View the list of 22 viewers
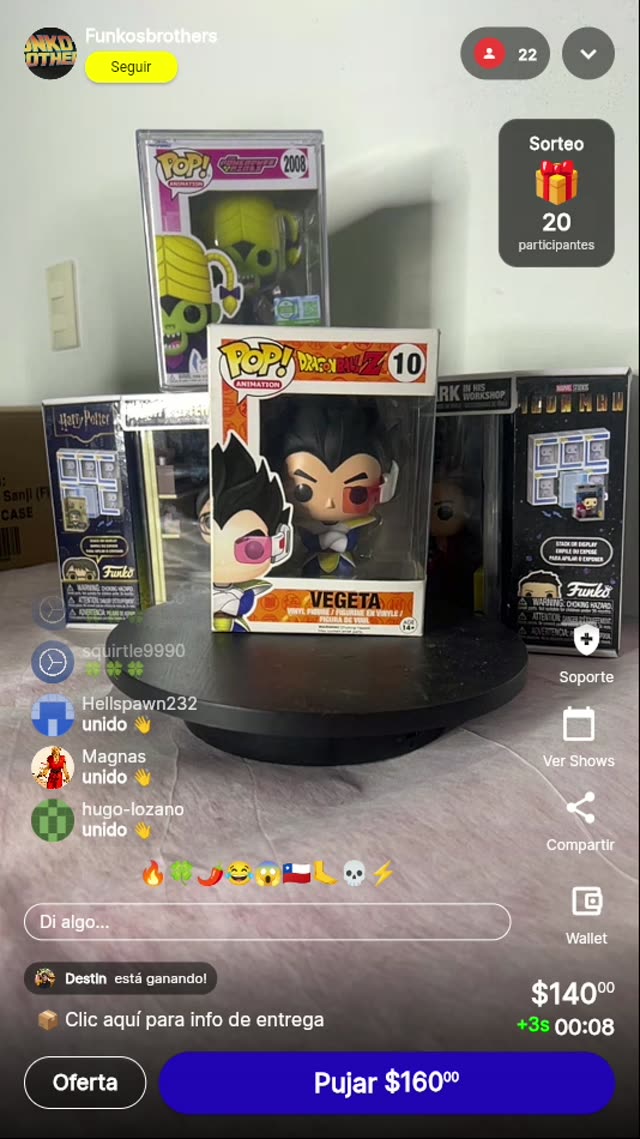The width and height of the screenshot is (640, 1139). pos(505,54)
